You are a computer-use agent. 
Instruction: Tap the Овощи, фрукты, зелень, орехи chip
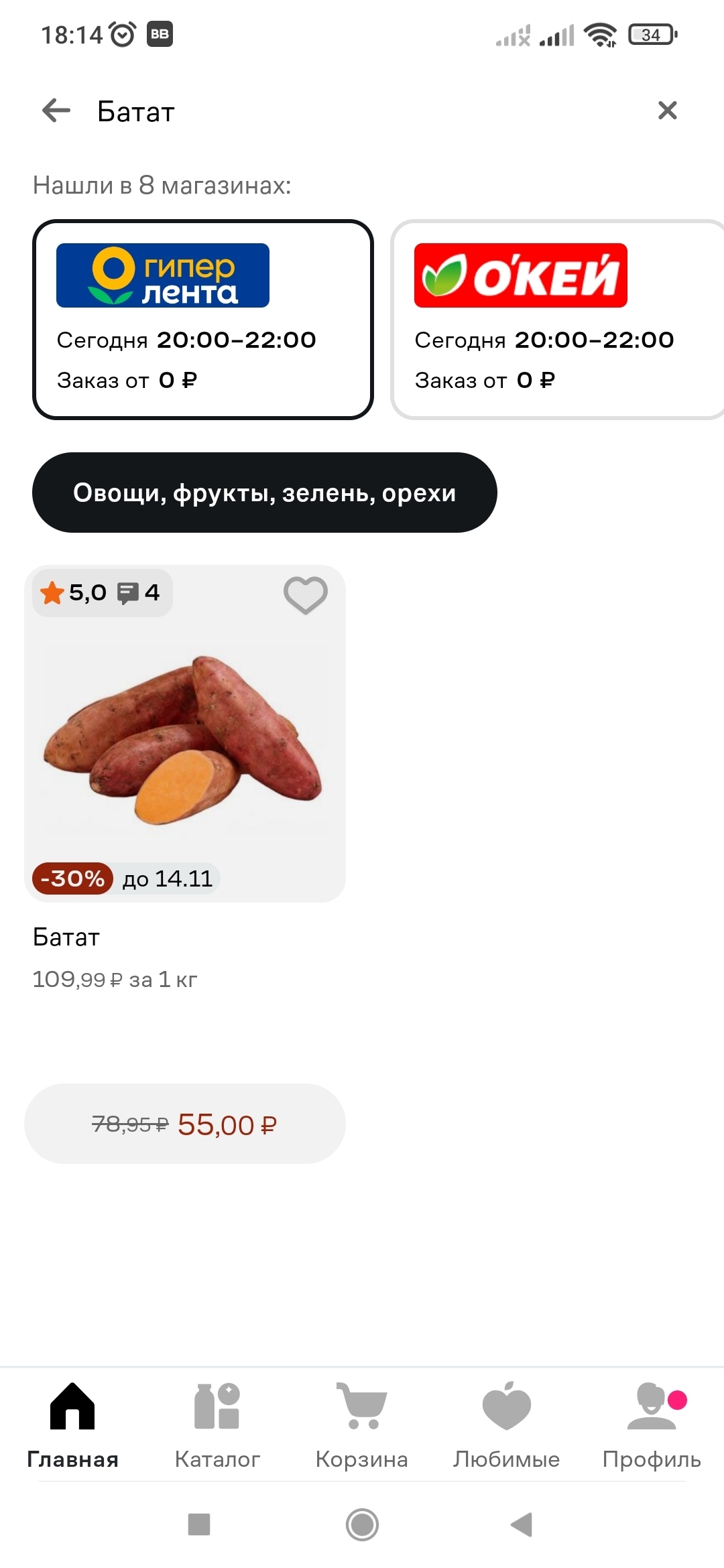click(264, 493)
